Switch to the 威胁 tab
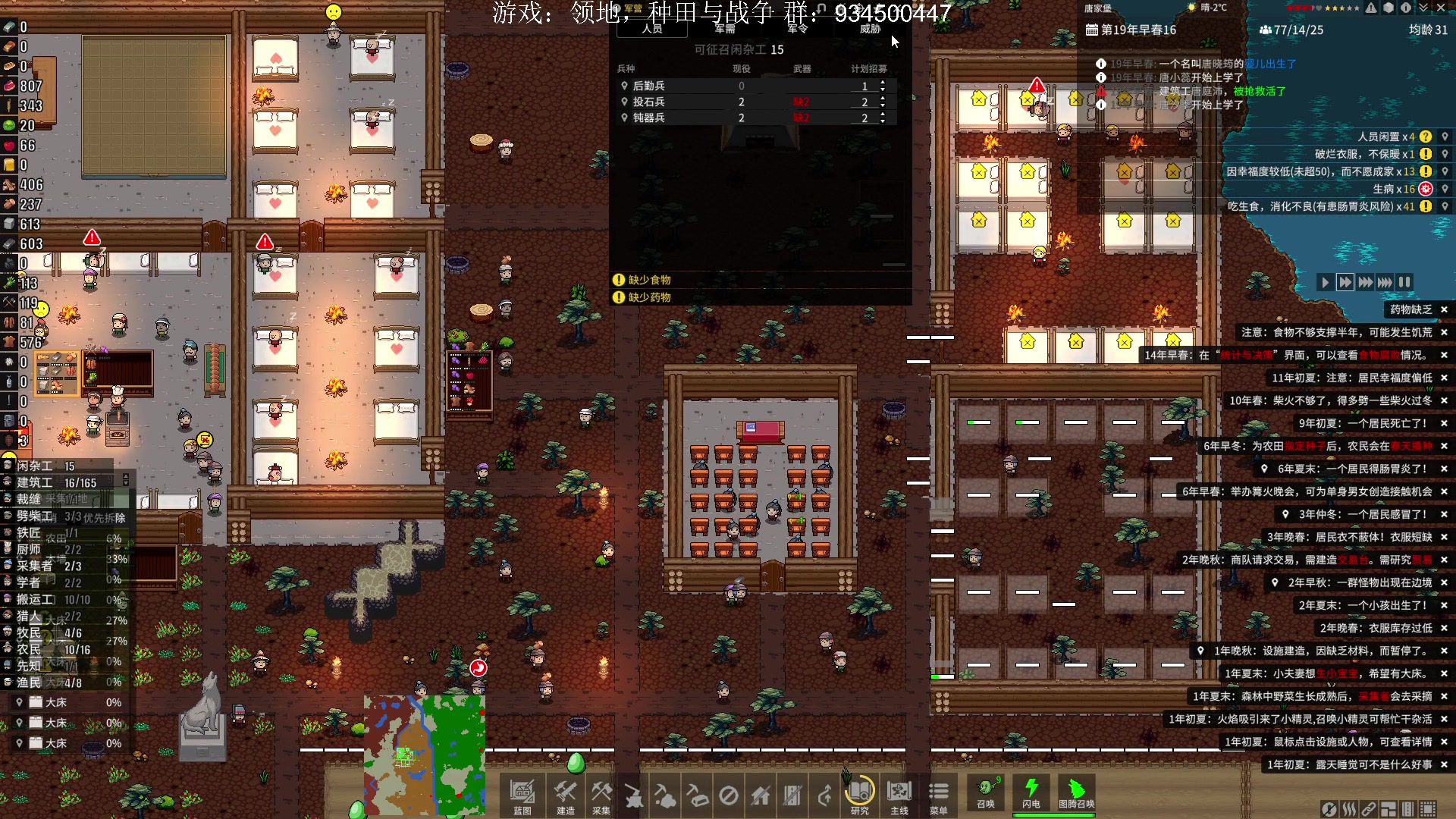Image resolution: width=1456 pixels, height=819 pixels. [871, 29]
